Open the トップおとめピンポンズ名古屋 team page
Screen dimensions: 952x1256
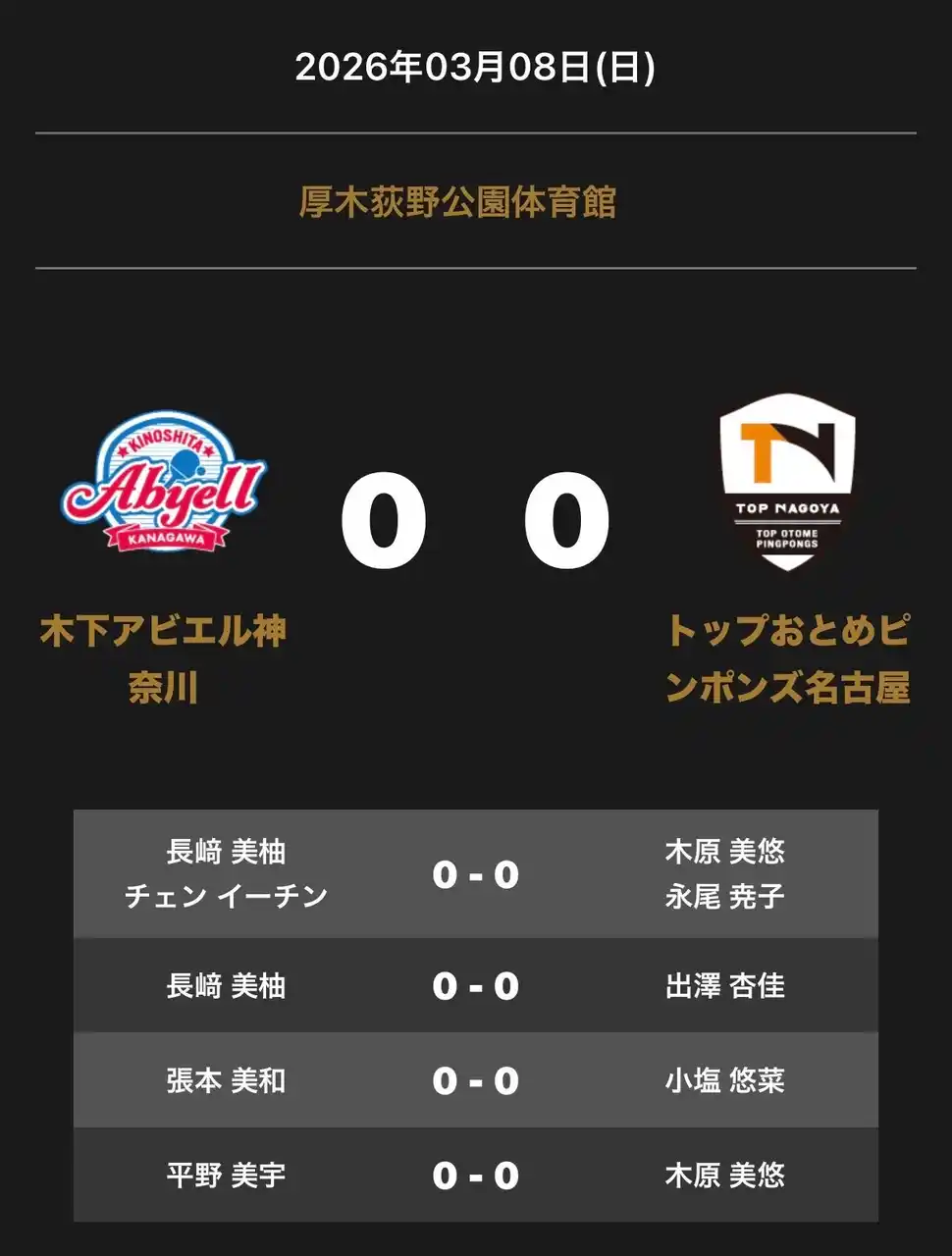(787, 657)
